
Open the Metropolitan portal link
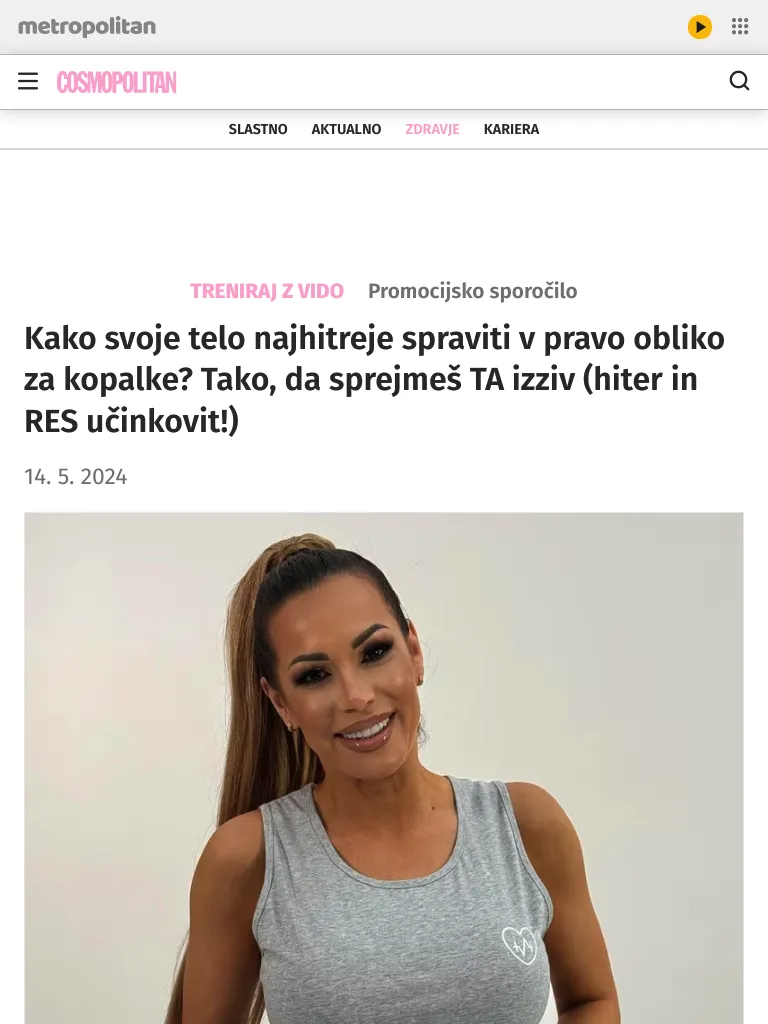87,27
